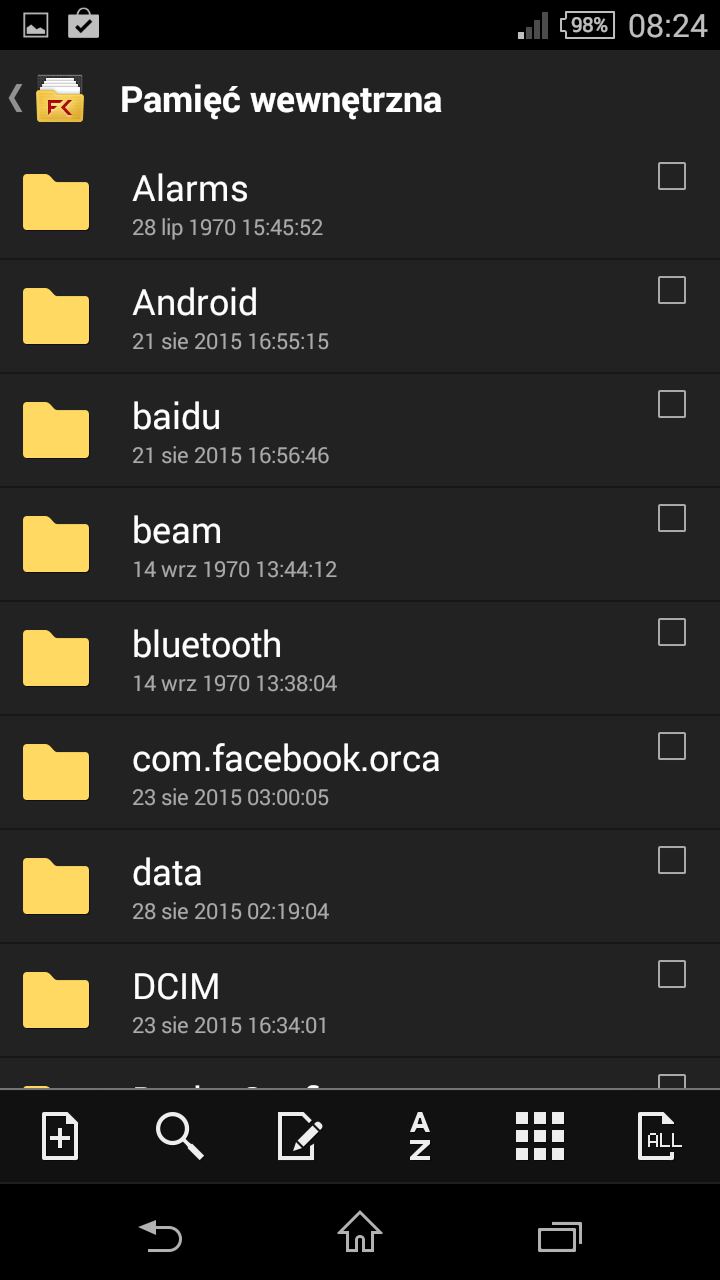
Task: Open the Android folder
Action: [x=360, y=317]
